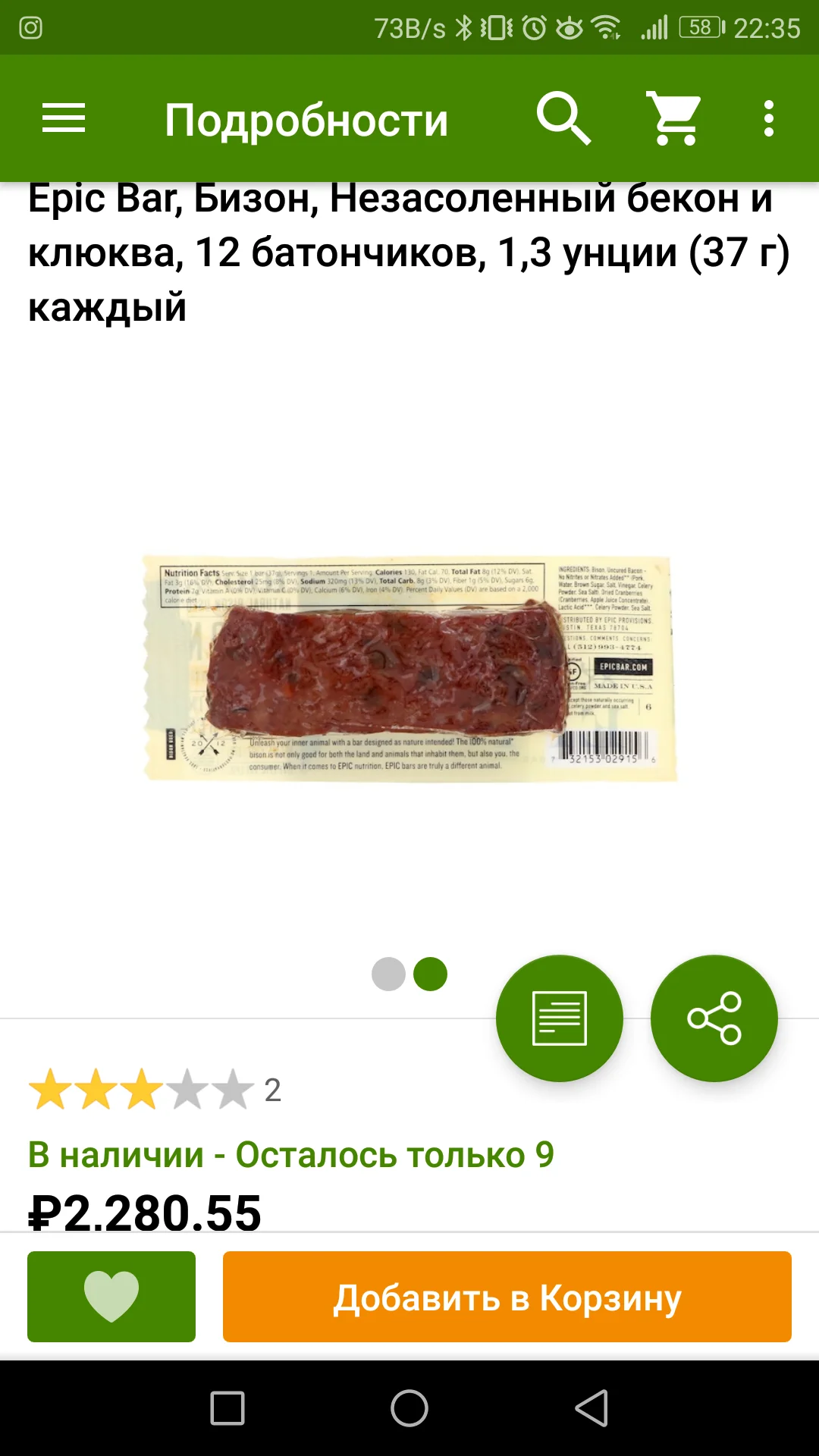Switch to the Подробности tab
The height and width of the screenshot is (1456, 819).
point(306,119)
